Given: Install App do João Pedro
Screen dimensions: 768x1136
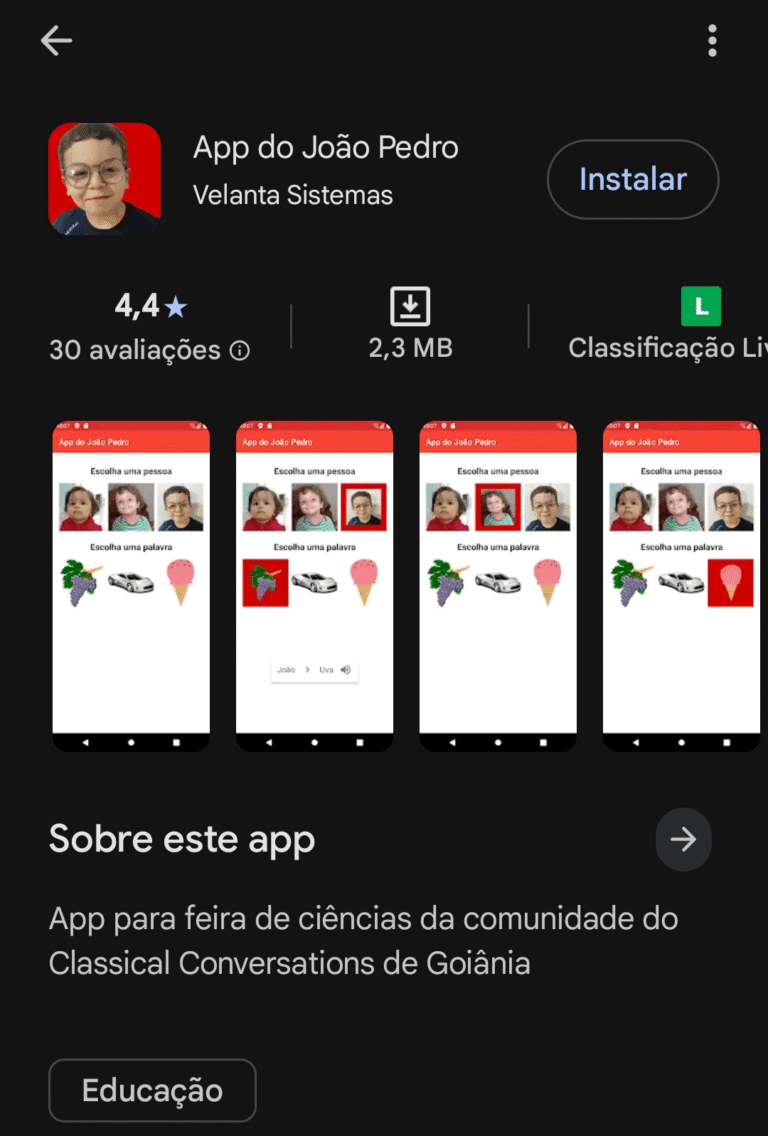Looking at the screenshot, I should pos(632,180).
